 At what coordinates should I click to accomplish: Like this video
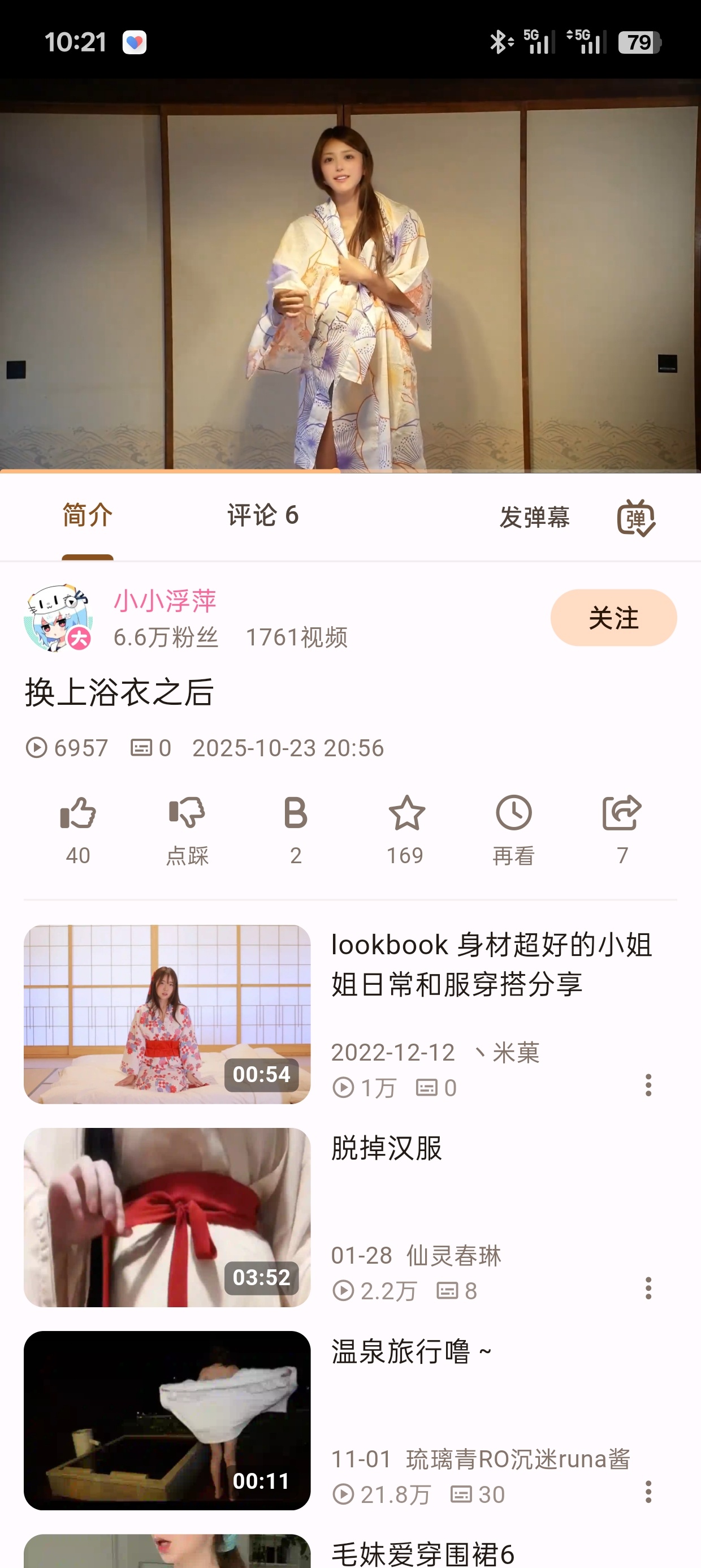pos(78,829)
